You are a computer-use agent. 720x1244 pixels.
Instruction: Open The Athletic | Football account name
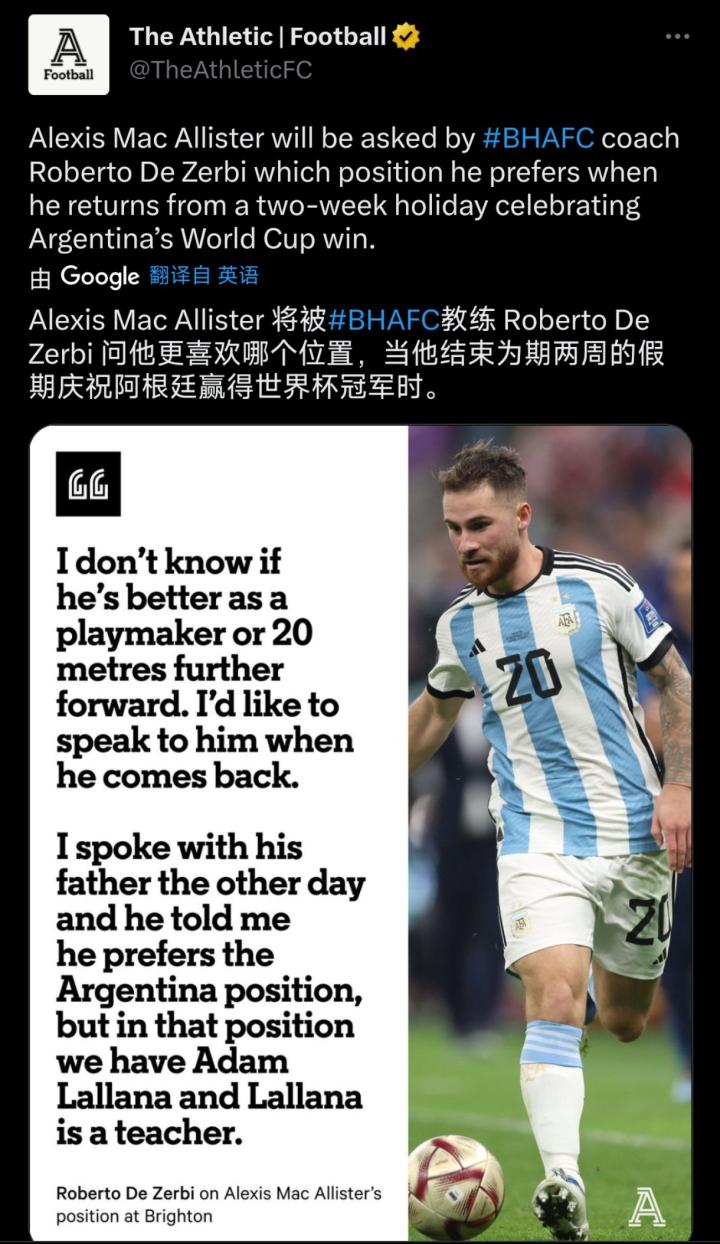click(x=257, y=37)
